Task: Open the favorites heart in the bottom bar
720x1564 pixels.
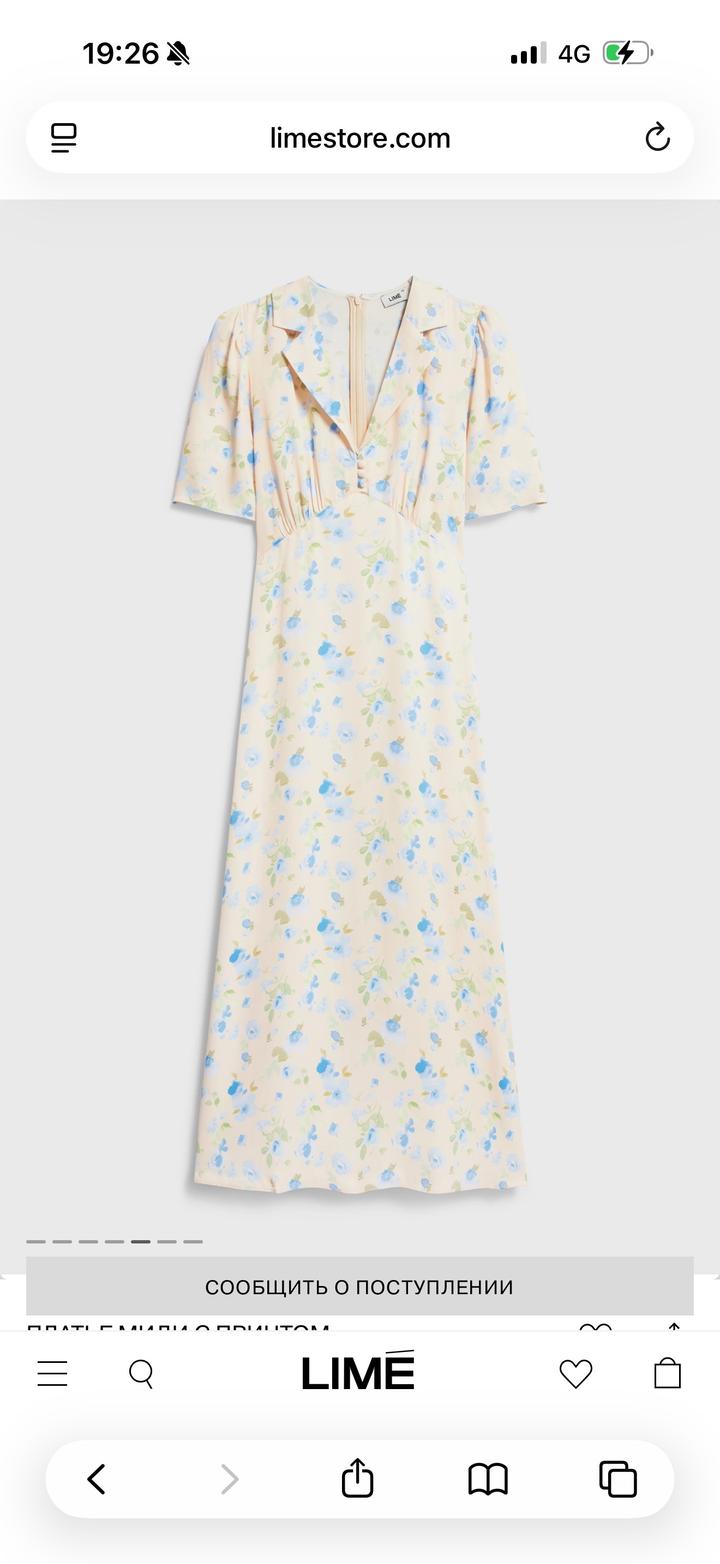Action: (575, 1374)
